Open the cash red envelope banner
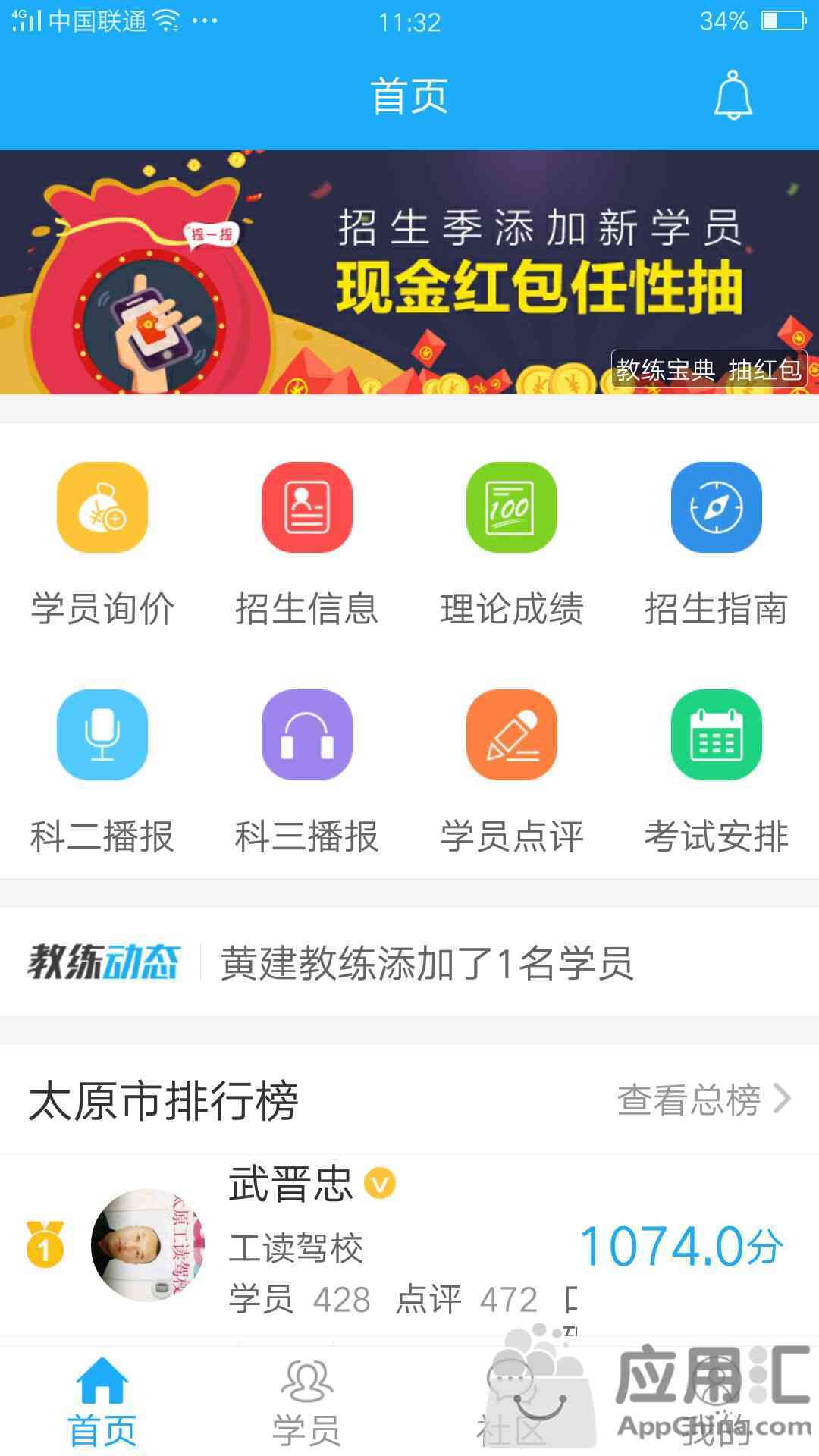The height and width of the screenshot is (1456, 819). tap(409, 271)
